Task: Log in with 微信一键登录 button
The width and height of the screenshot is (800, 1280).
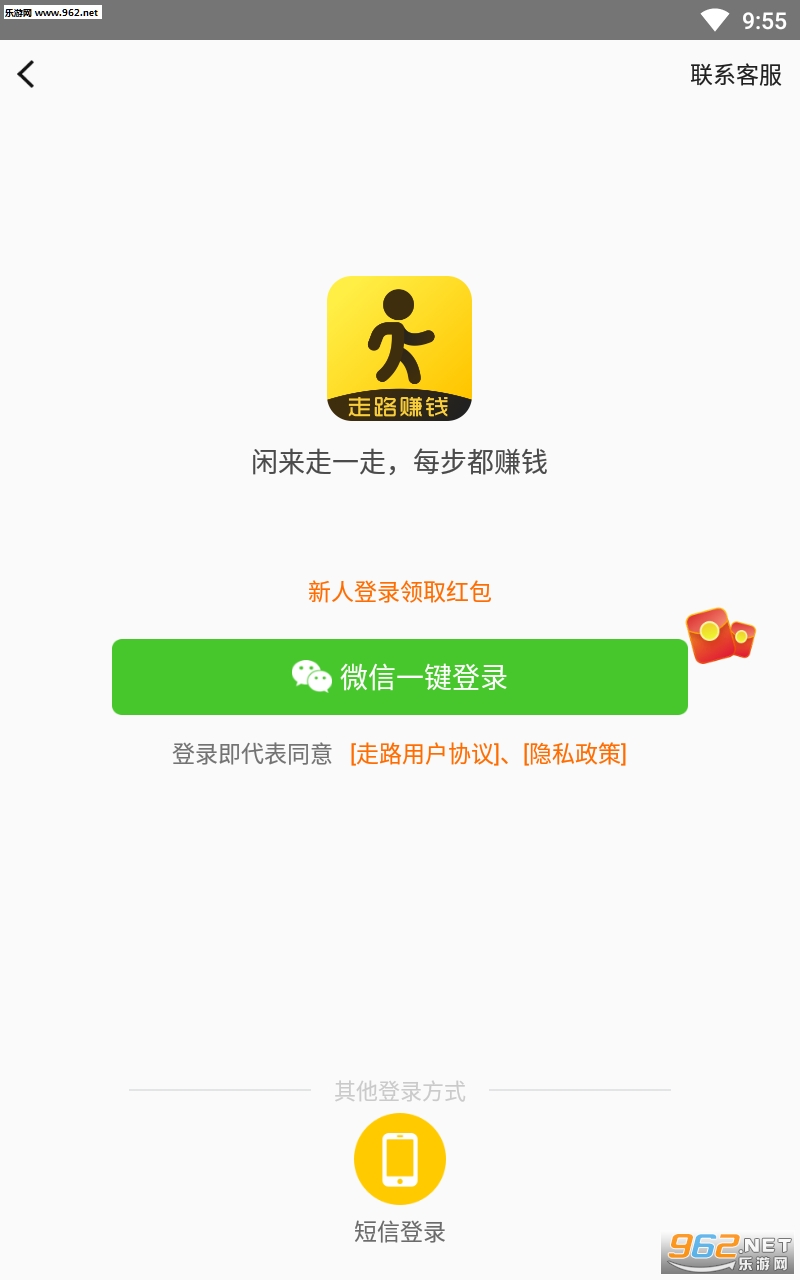Action: tap(400, 677)
